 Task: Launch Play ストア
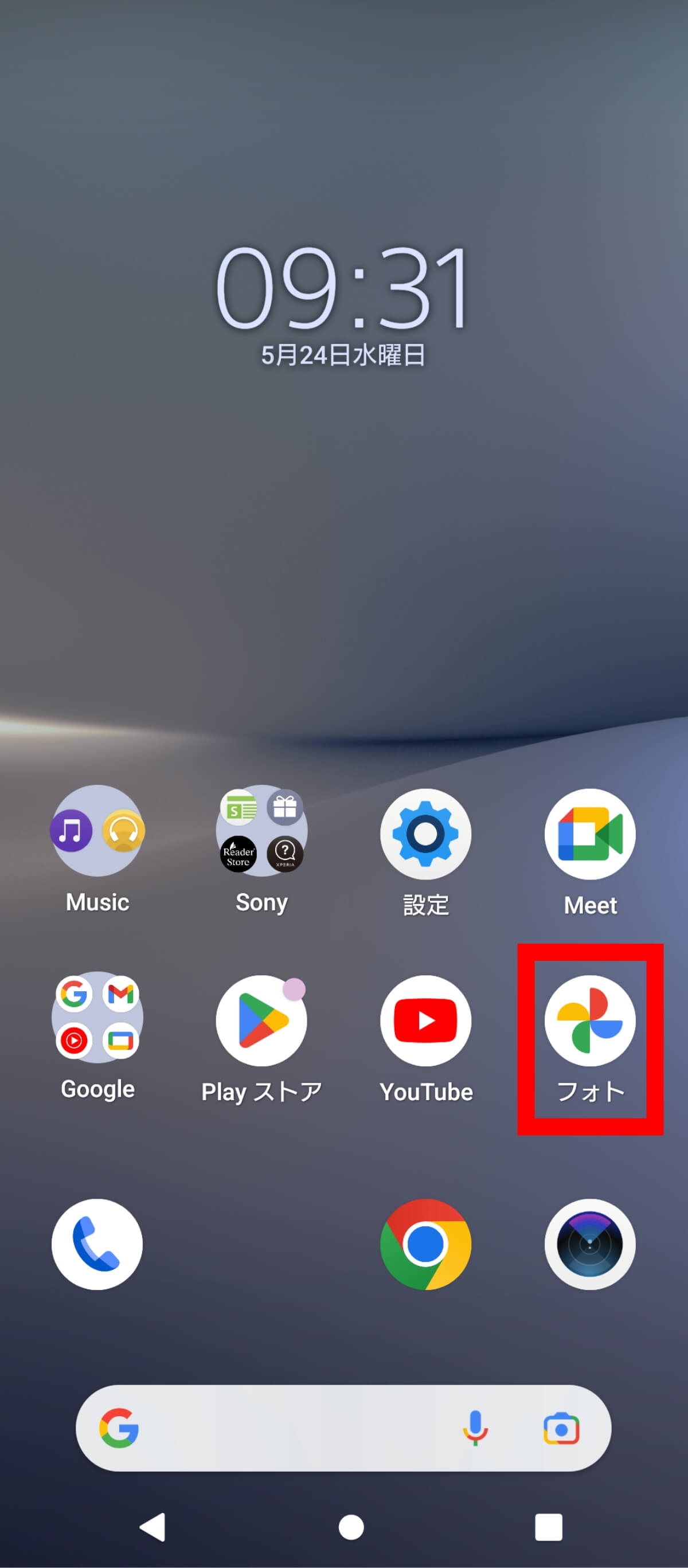(x=262, y=1021)
